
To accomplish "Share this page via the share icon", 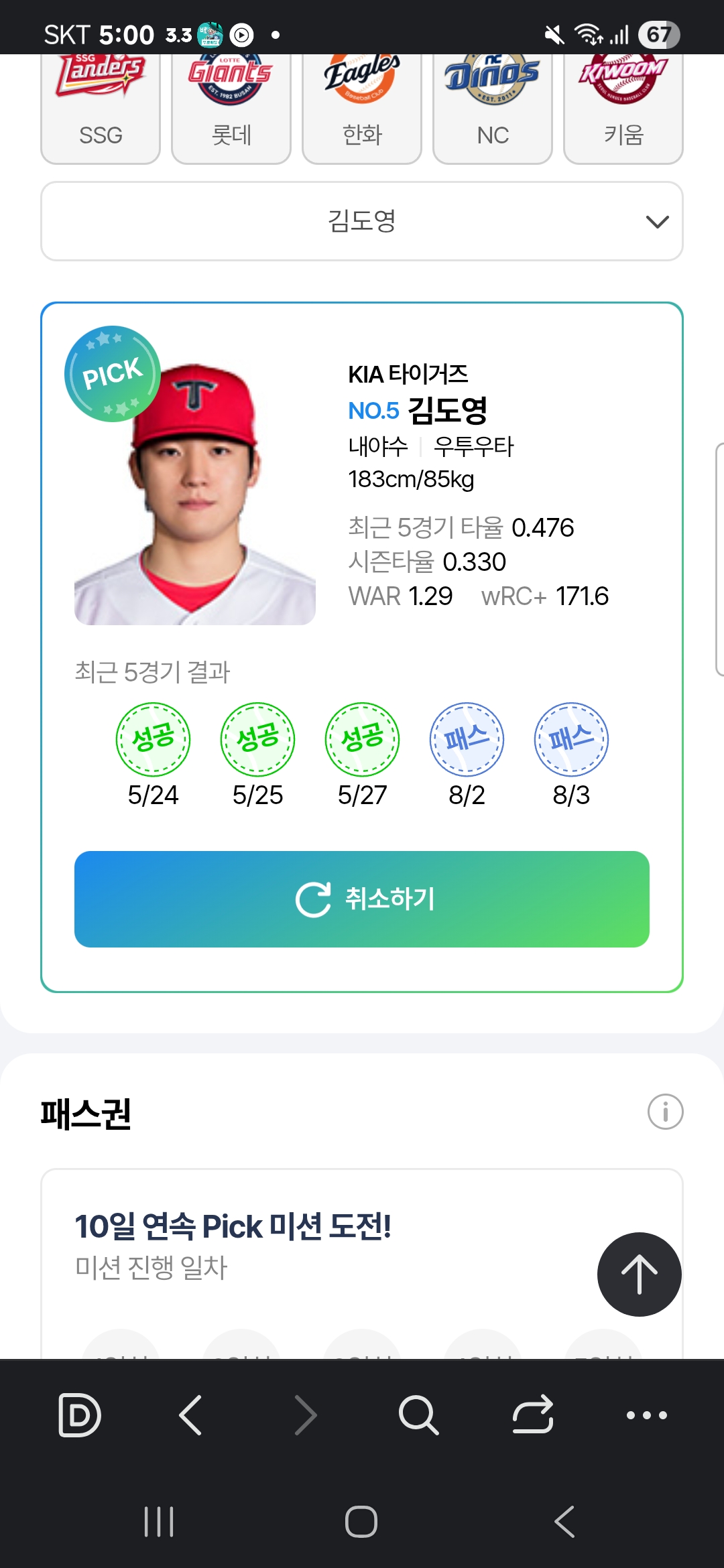I will coord(533,1415).
